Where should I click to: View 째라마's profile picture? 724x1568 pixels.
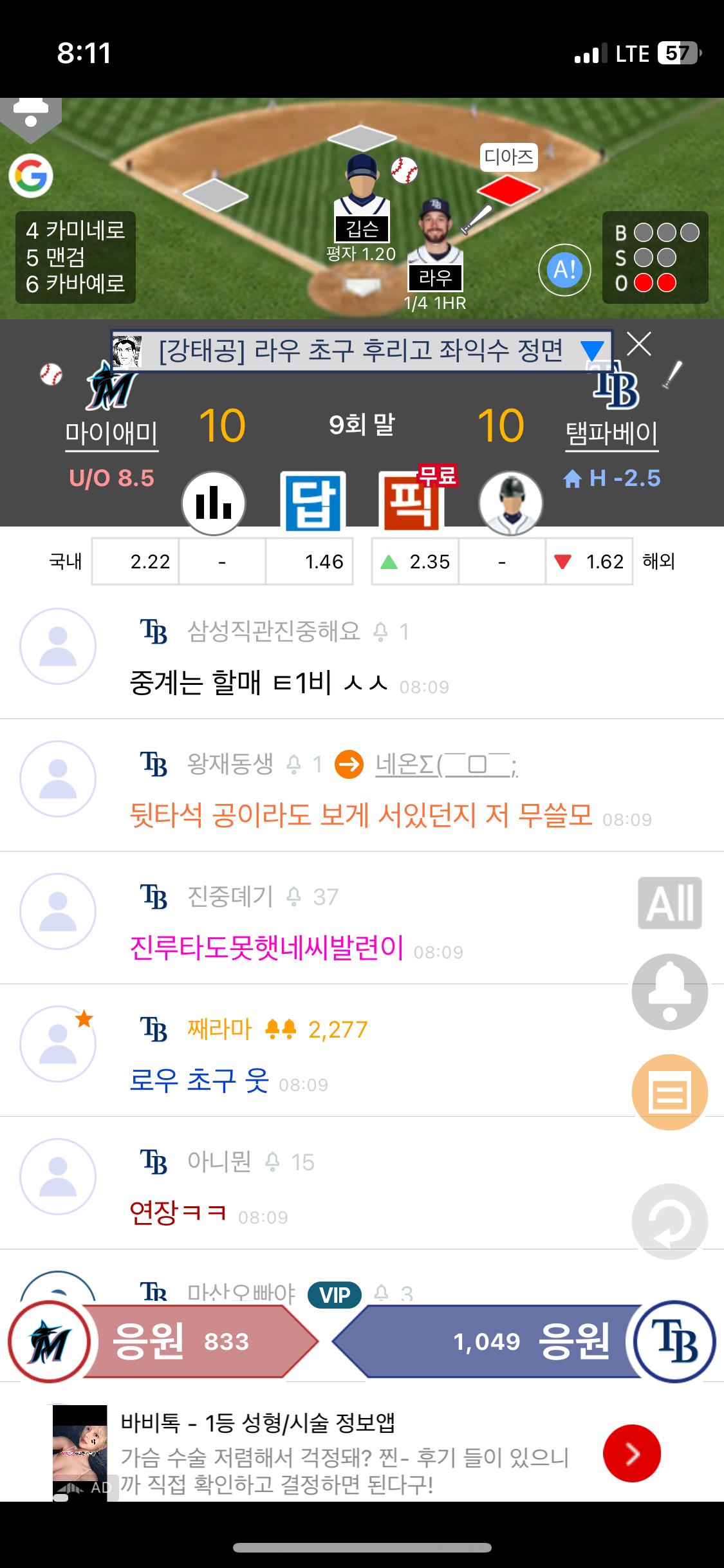point(58,1044)
